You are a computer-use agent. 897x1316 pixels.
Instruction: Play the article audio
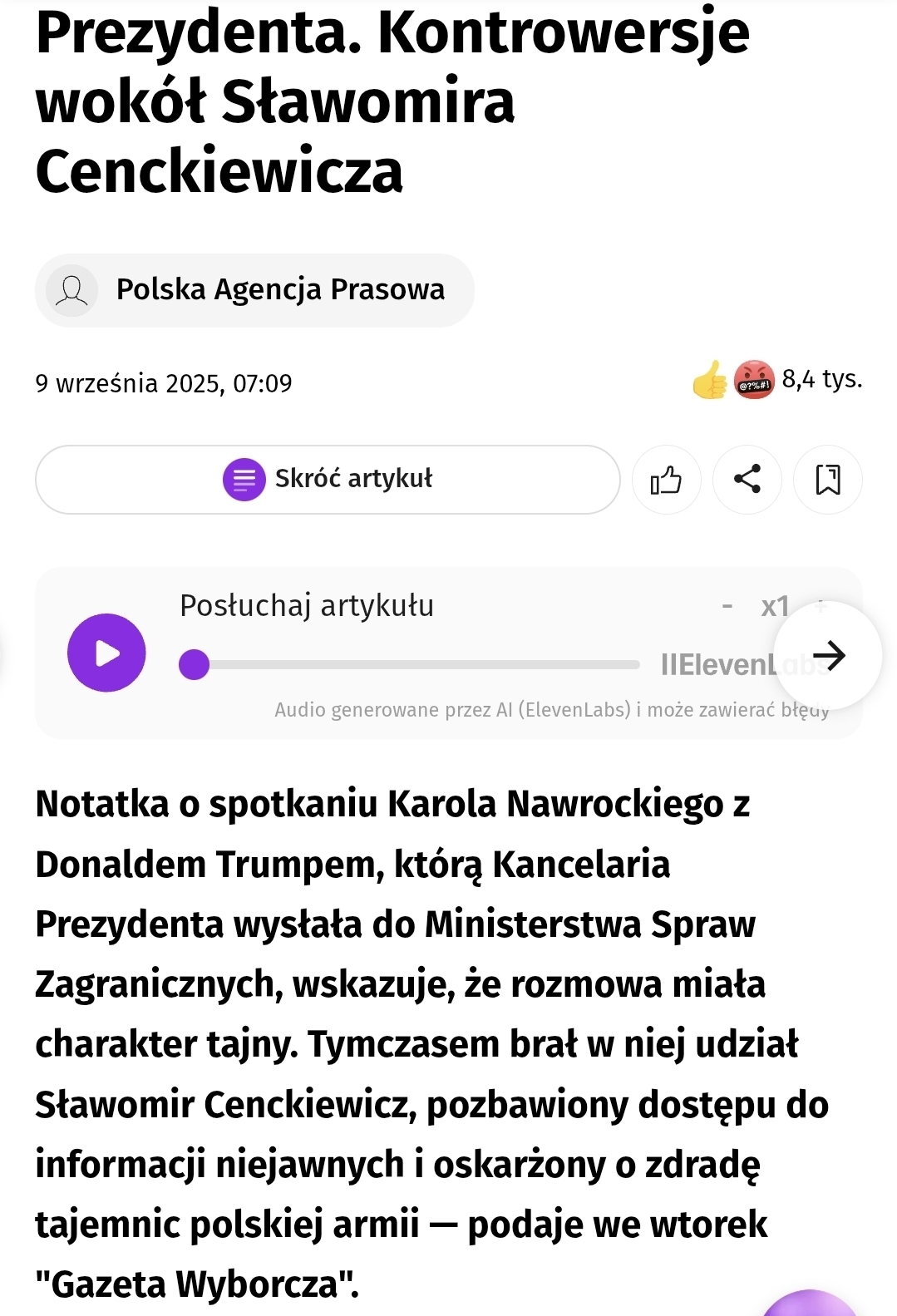[106, 653]
